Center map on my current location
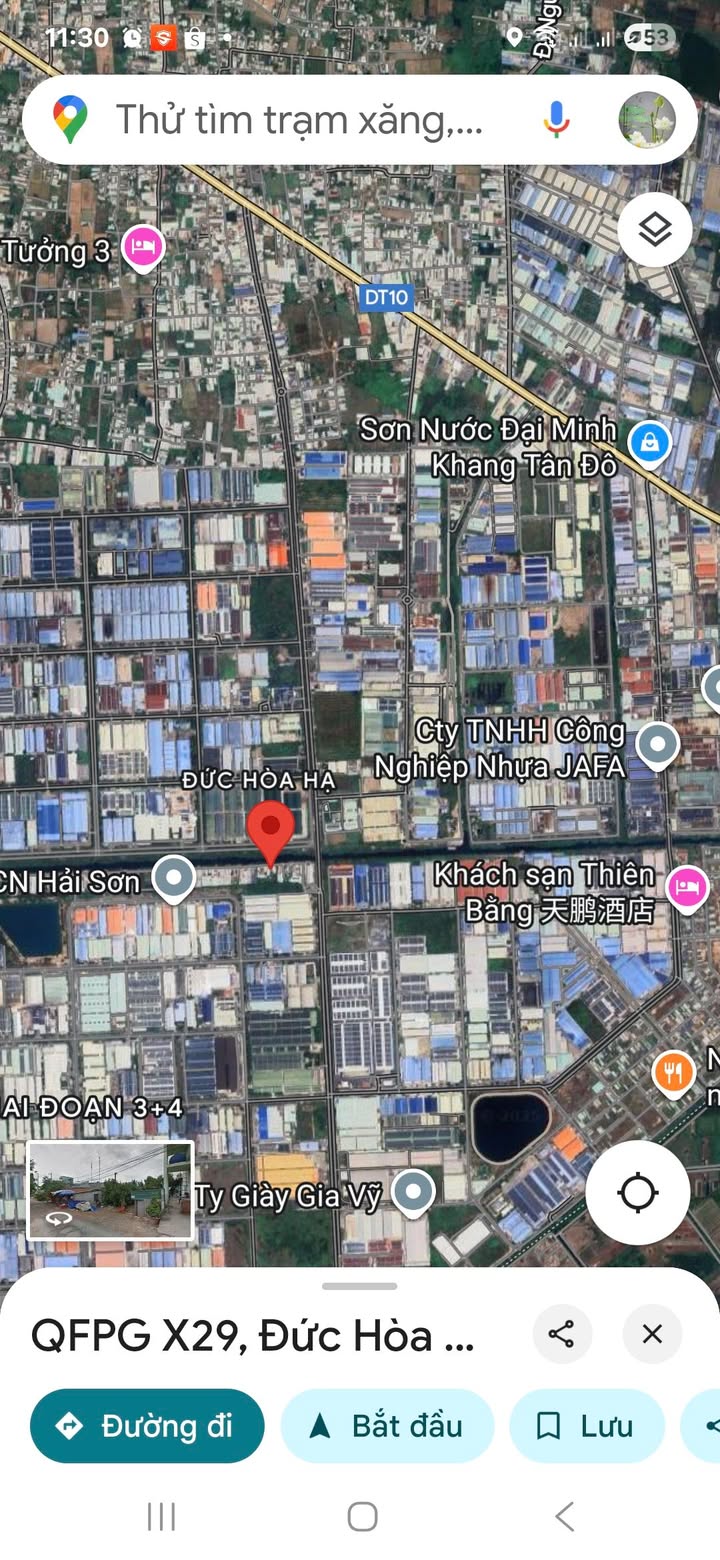 pyautogui.click(x=638, y=1193)
